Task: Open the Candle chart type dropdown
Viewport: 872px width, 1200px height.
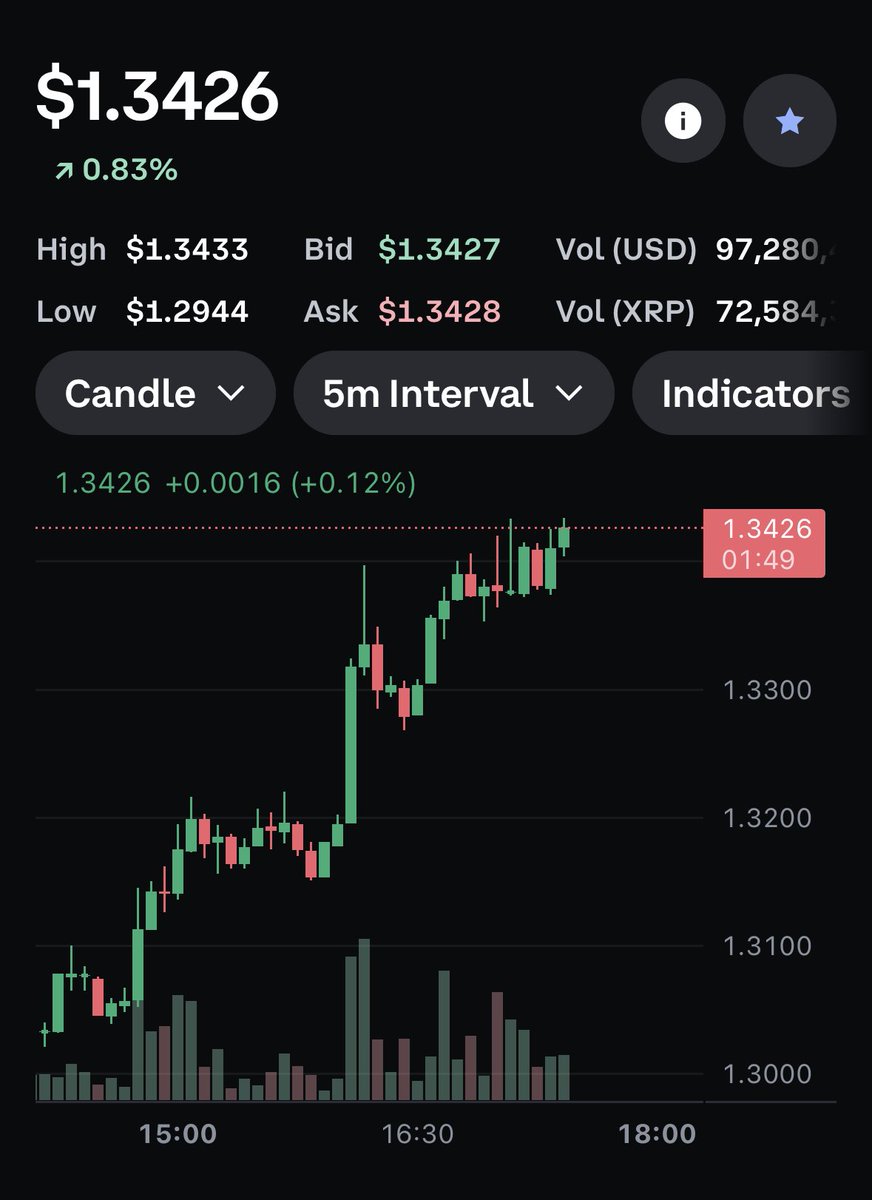Action: [155, 393]
